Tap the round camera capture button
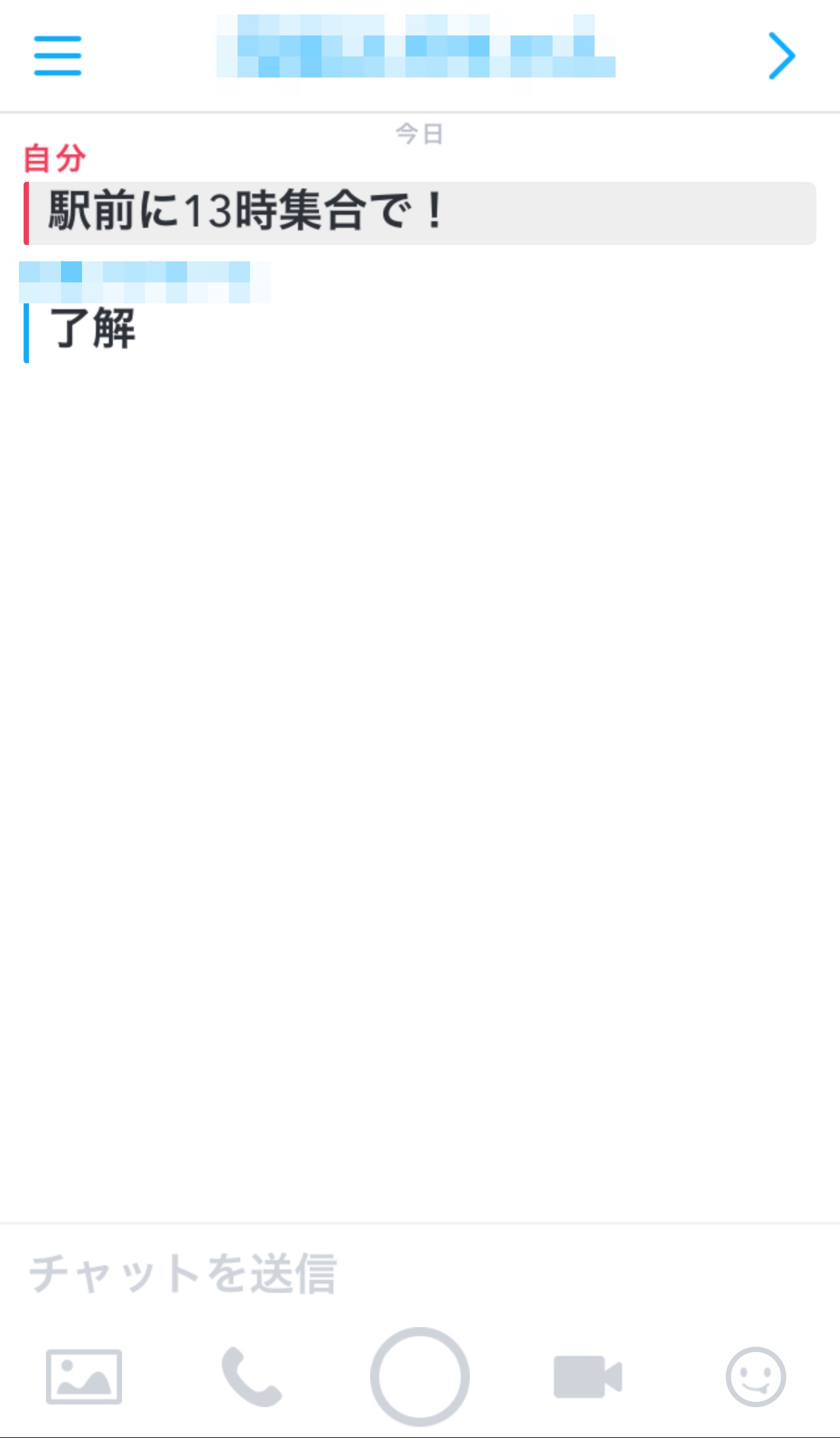Image resolution: width=840 pixels, height=1438 pixels. [420, 1376]
